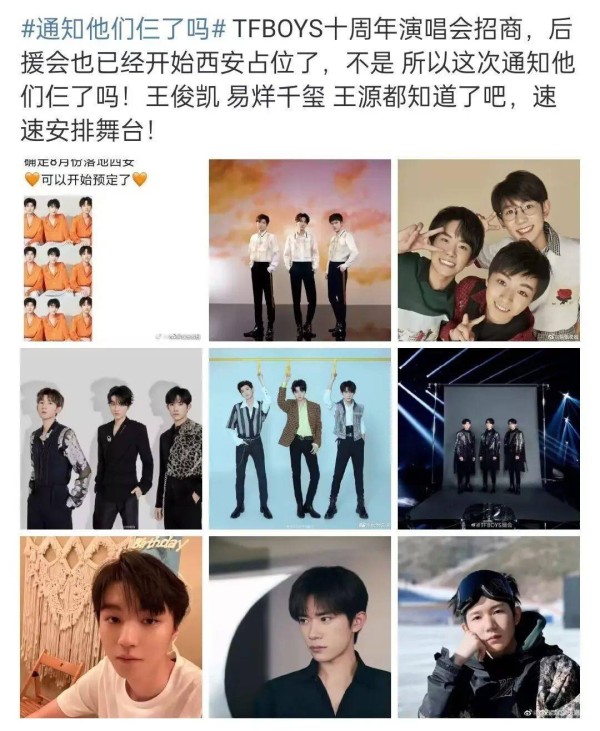600x731 pixels.
Task: Open the trio photo on light blue background
Action: tap(299, 438)
